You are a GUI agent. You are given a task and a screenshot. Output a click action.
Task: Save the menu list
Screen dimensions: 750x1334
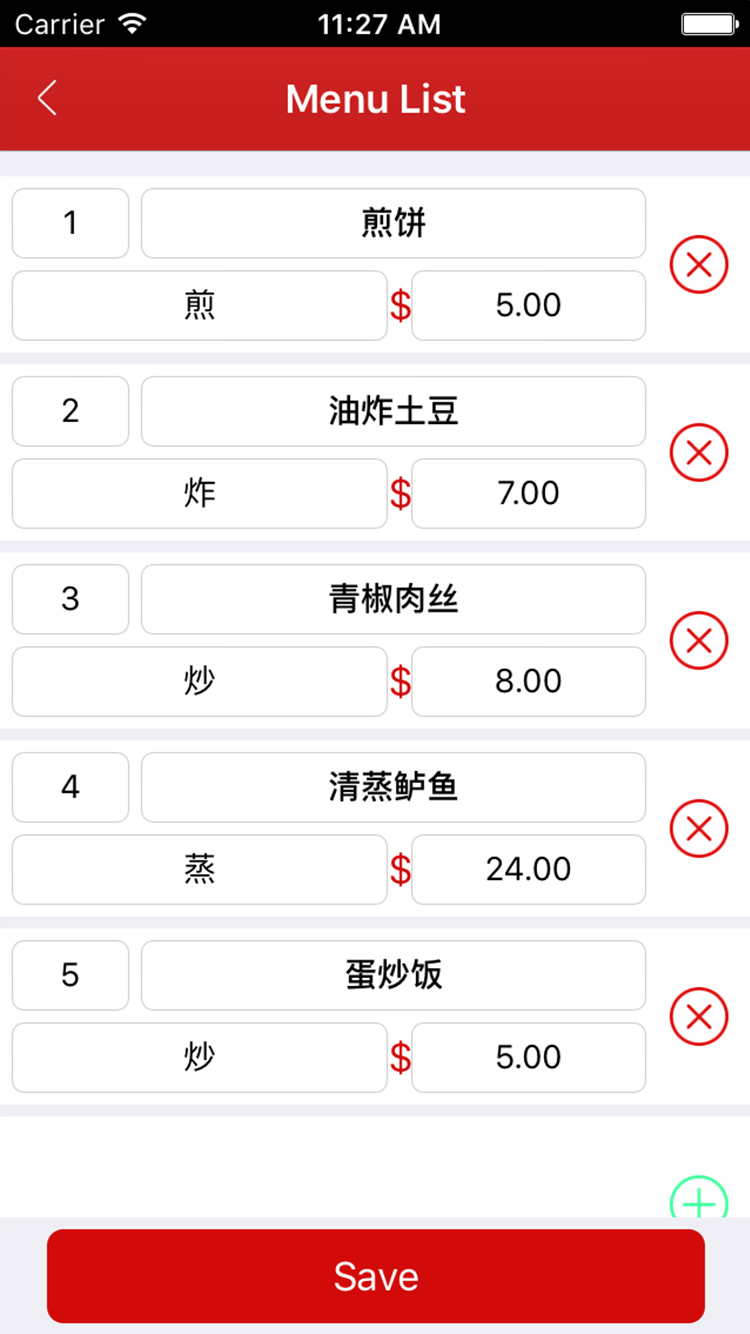pos(375,1276)
